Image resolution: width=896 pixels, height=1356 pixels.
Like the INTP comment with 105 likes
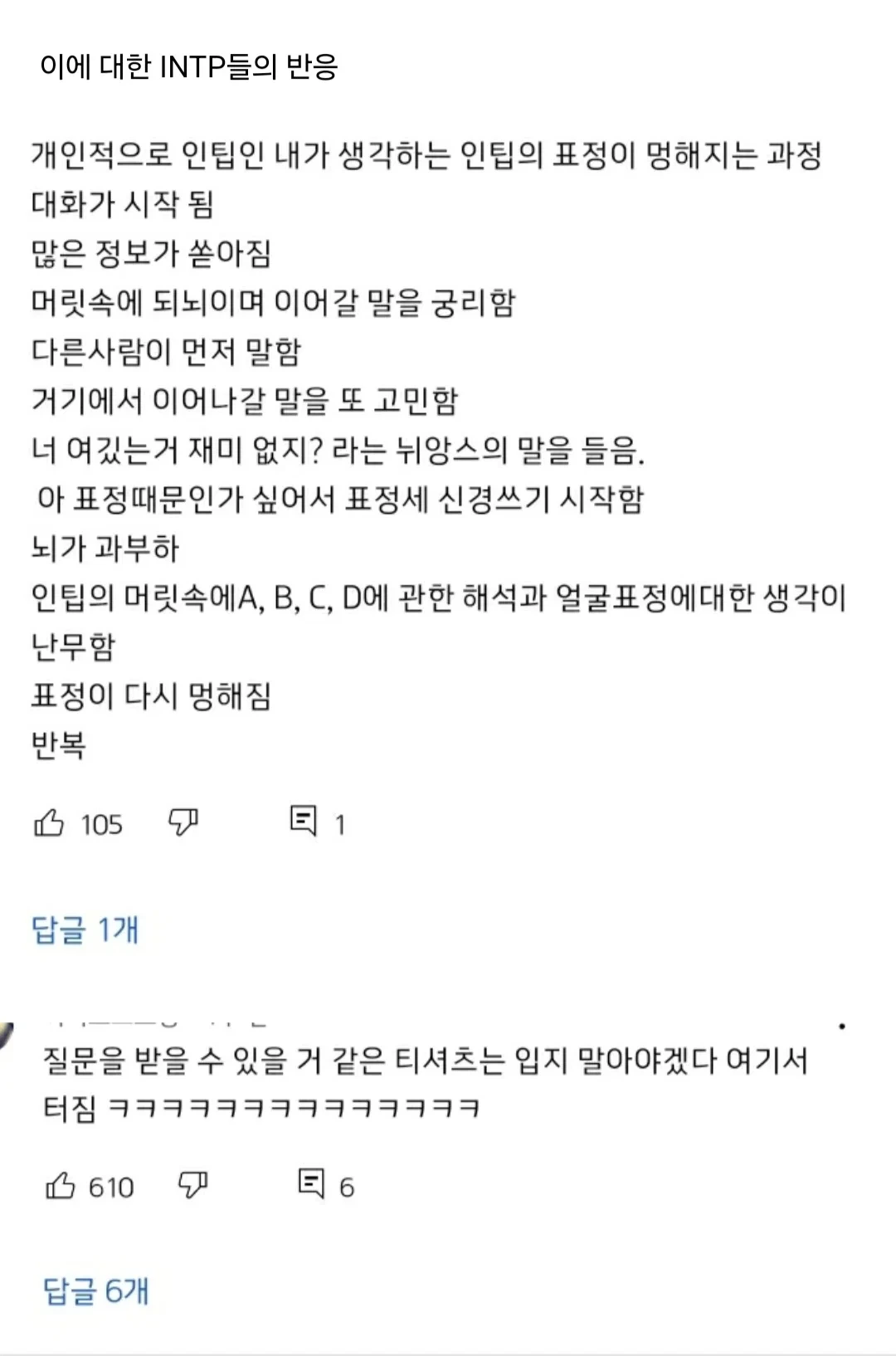pyautogui.click(x=49, y=822)
